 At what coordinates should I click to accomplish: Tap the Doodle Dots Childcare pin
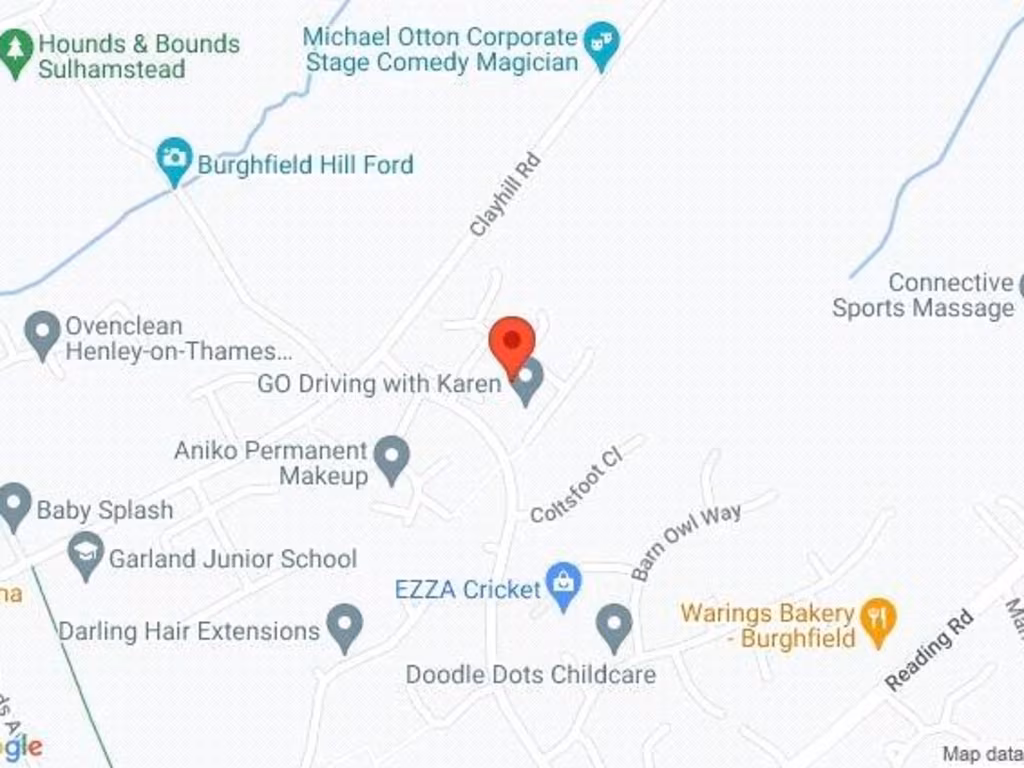click(614, 626)
